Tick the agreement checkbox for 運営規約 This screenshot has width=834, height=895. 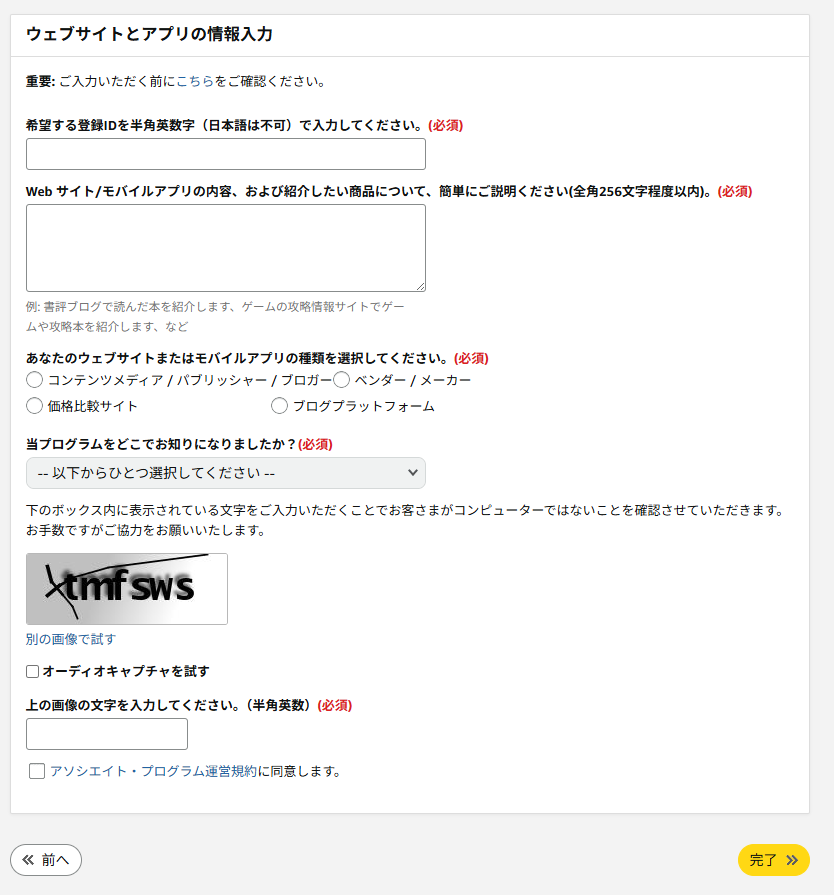[x=37, y=771]
